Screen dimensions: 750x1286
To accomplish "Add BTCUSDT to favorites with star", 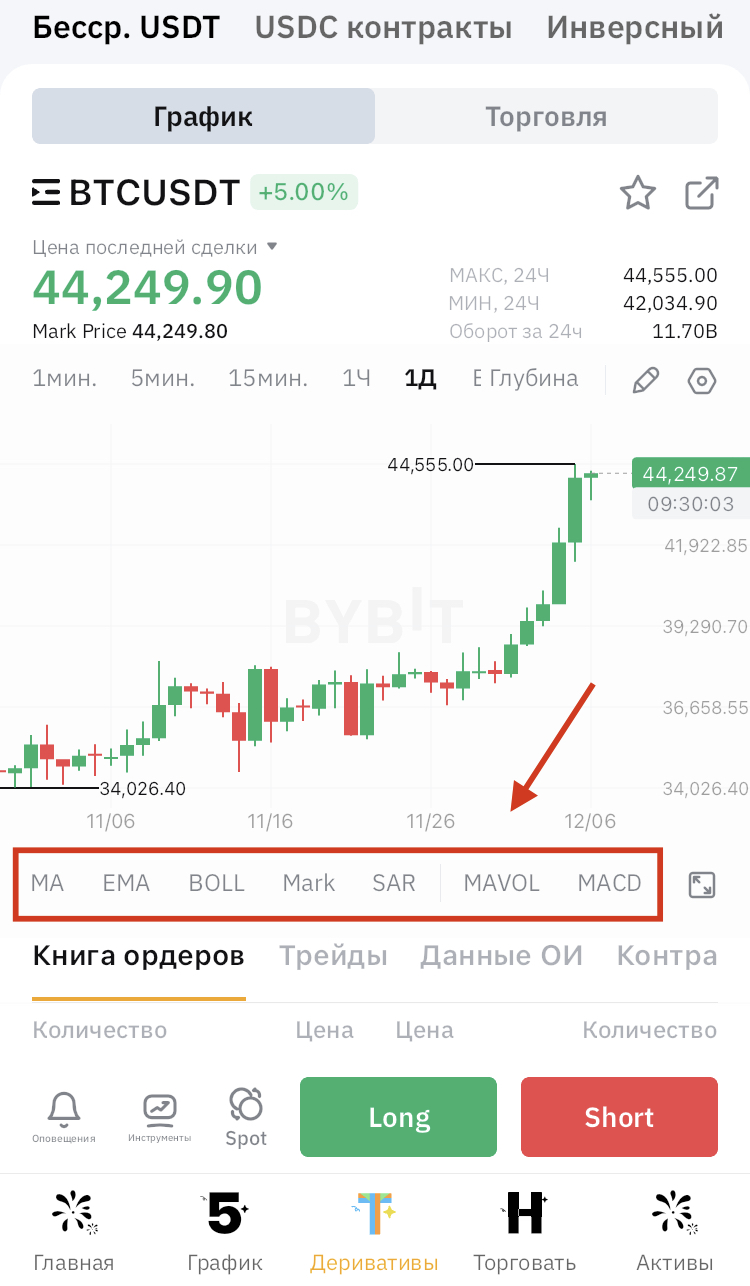I will (637, 193).
